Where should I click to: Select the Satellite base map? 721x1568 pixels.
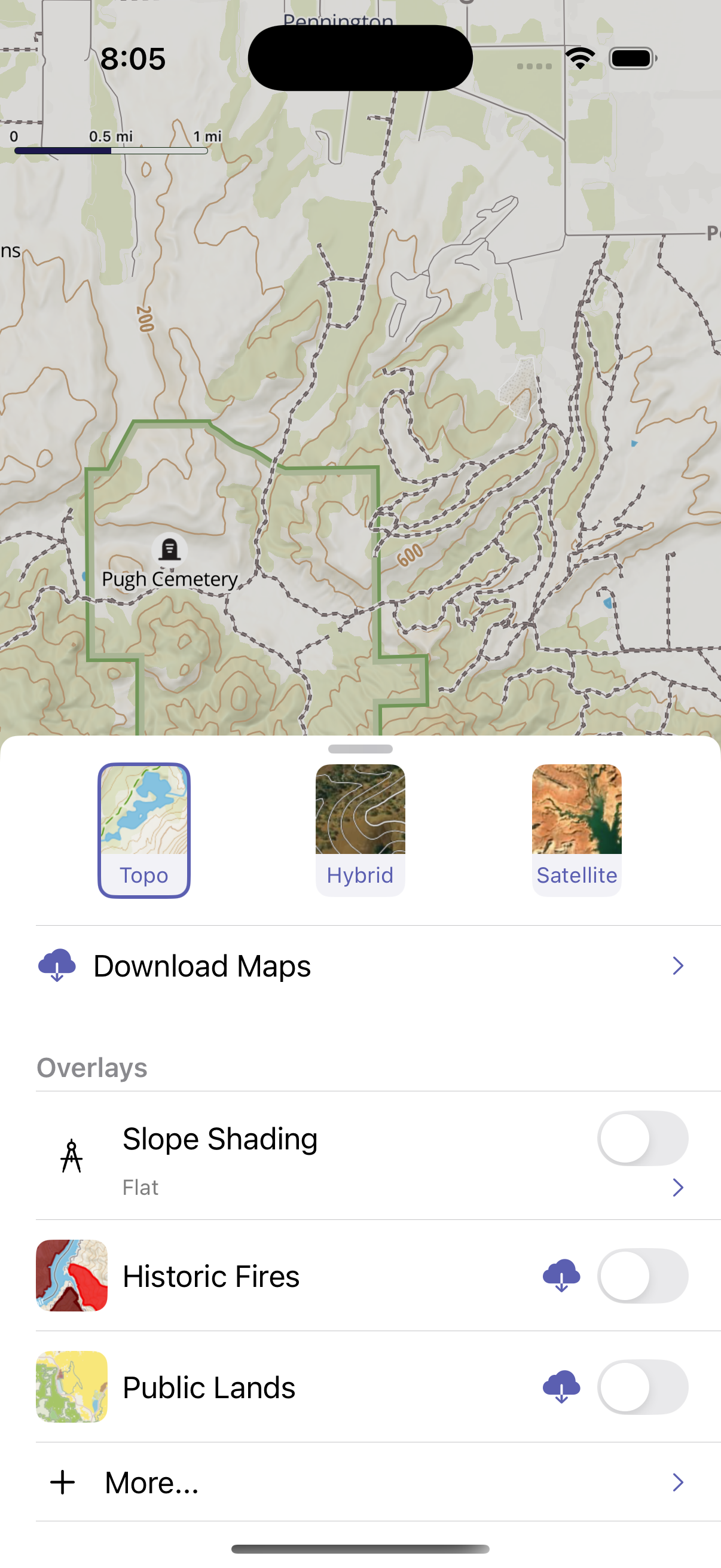576,829
